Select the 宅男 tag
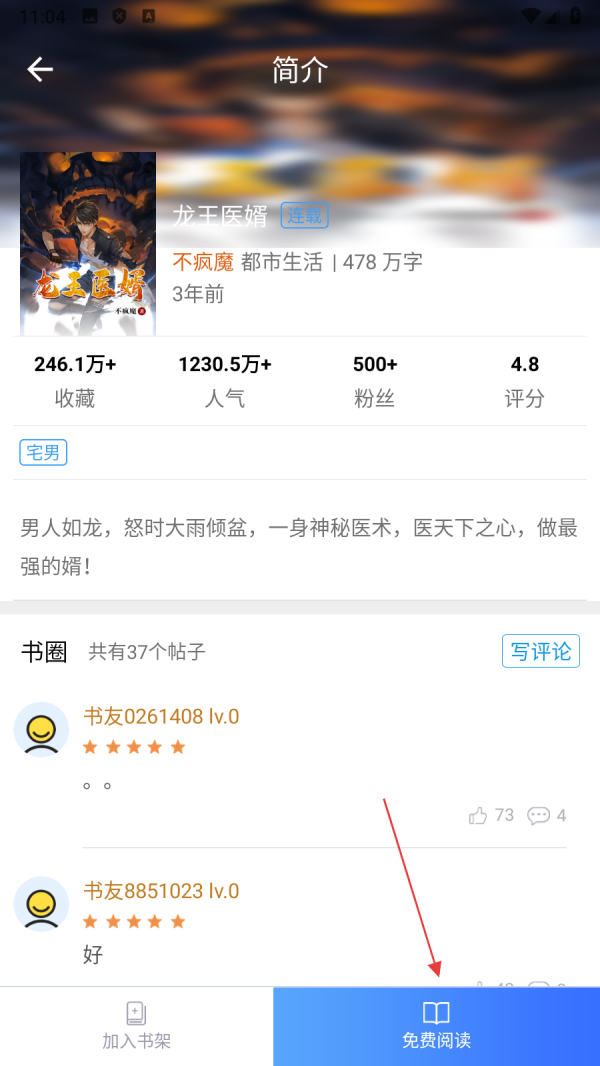This screenshot has height=1066, width=600. point(43,453)
